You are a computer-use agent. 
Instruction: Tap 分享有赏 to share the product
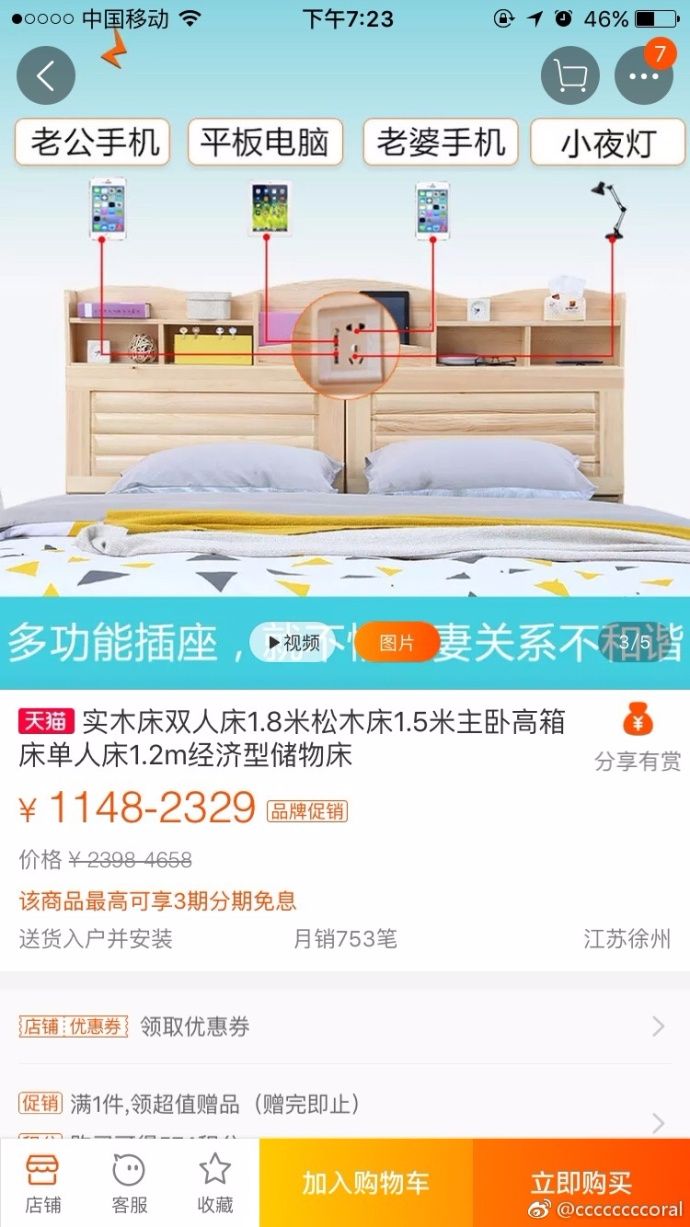click(637, 738)
